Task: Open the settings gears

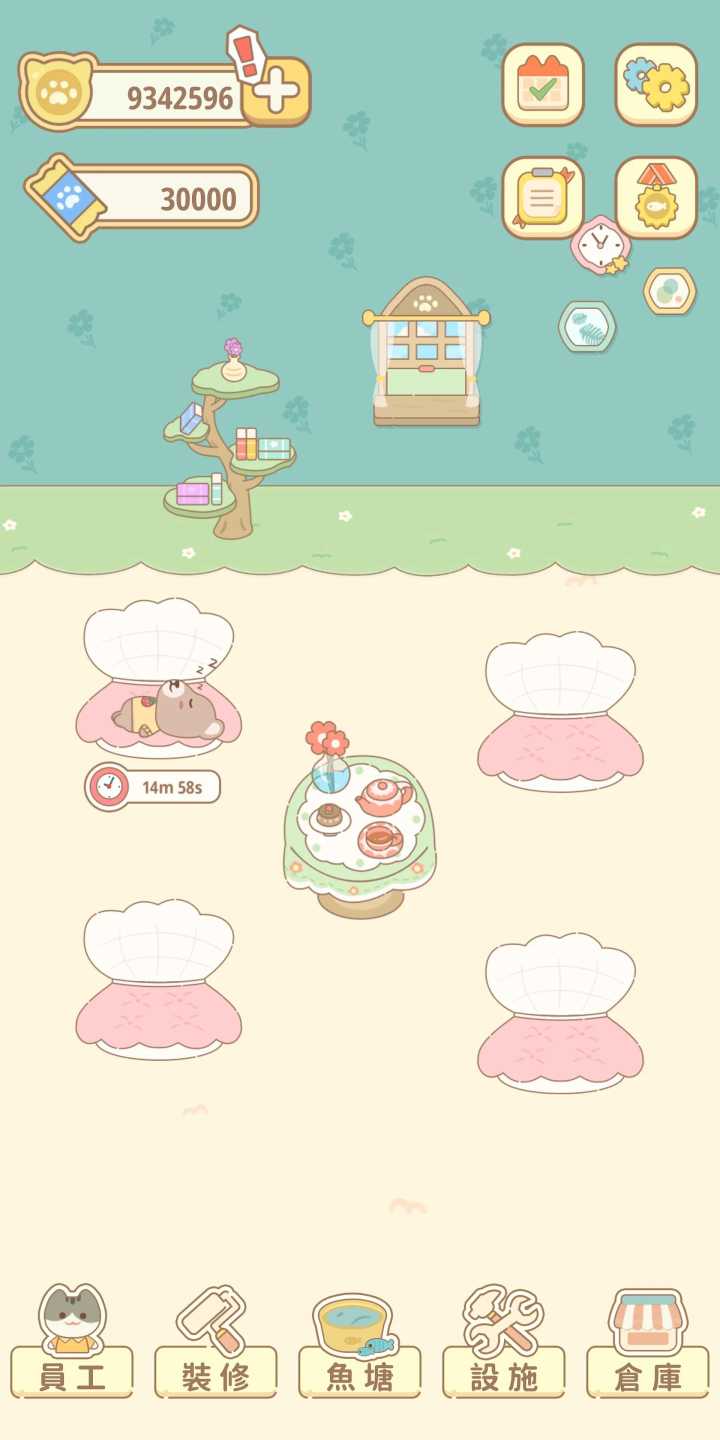Action: click(x=656, y=84)
